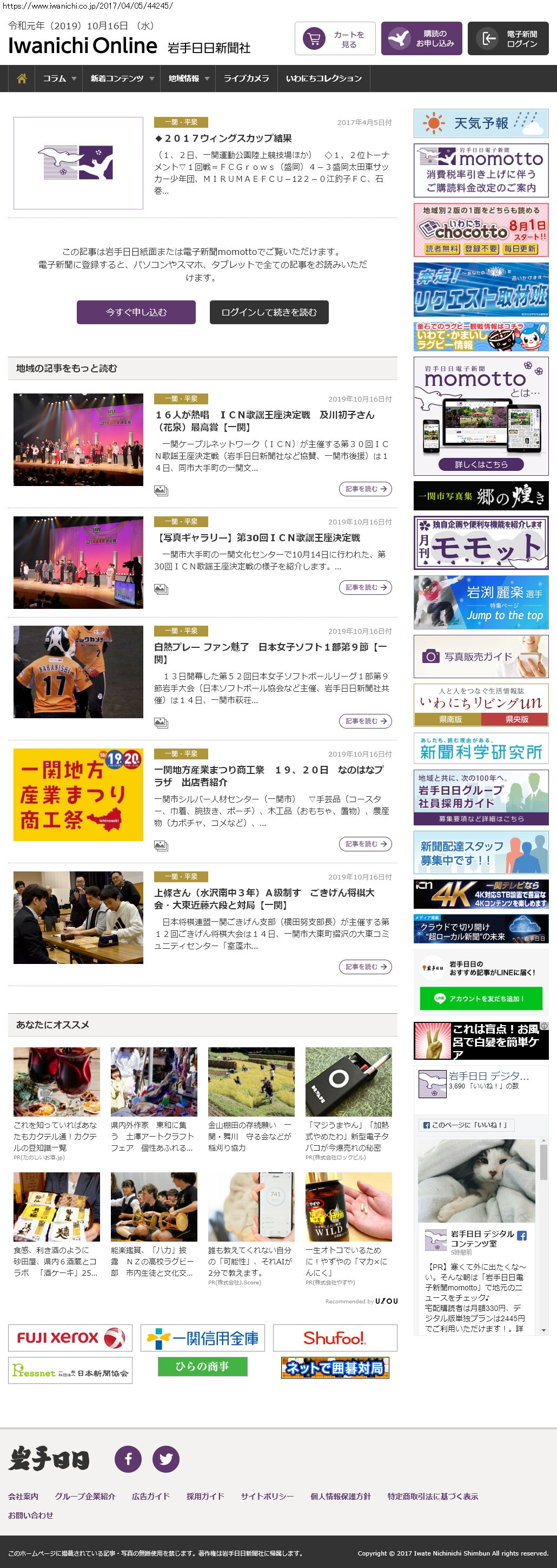Open the home icon in navigation bar
Image resolution: width=557 pixels, height=1568 pixels.
pos(22,78)
